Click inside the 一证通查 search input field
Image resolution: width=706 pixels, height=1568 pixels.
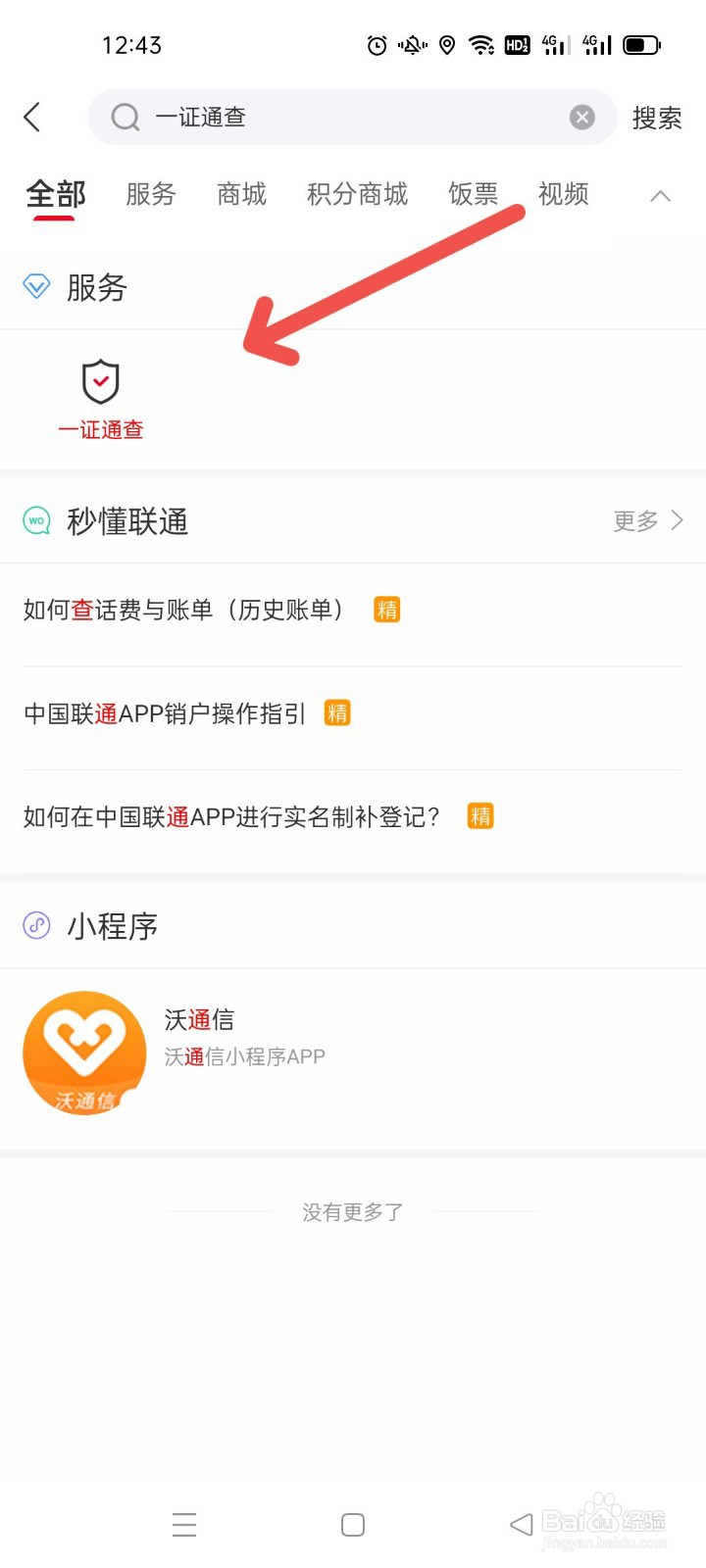294,117
